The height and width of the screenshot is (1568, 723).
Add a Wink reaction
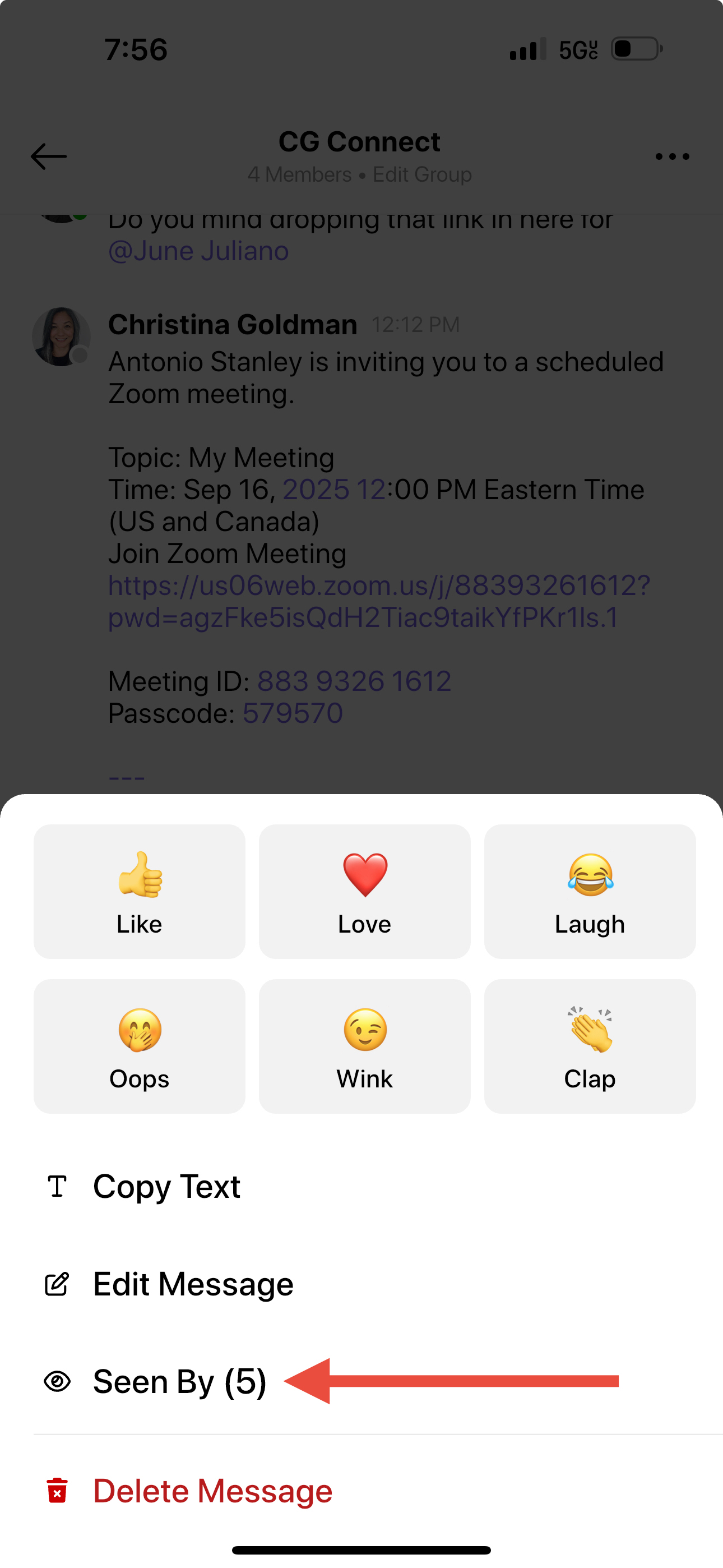click(x=364, y=1046)
